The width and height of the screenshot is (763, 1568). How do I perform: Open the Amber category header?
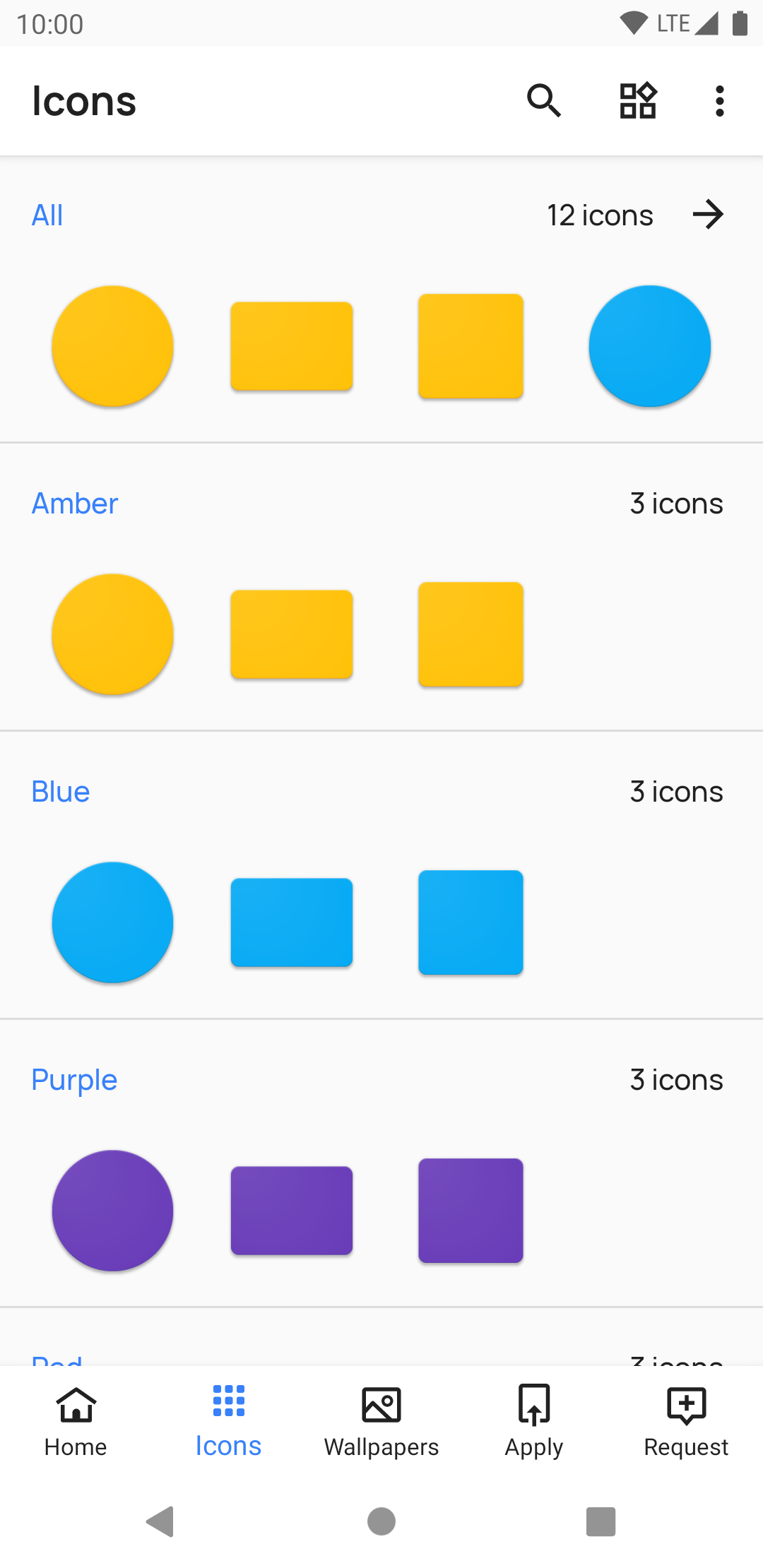click(75, 504)
